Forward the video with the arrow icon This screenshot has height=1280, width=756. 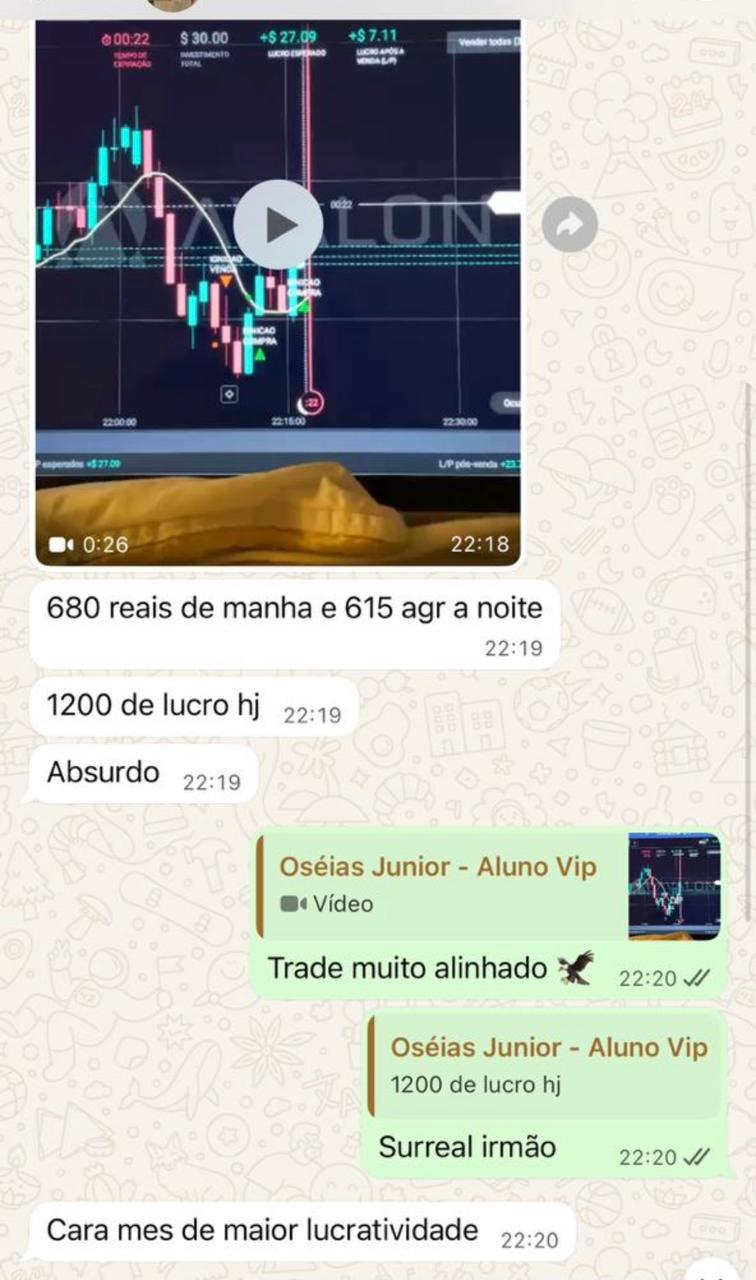(x=569, y=225)
